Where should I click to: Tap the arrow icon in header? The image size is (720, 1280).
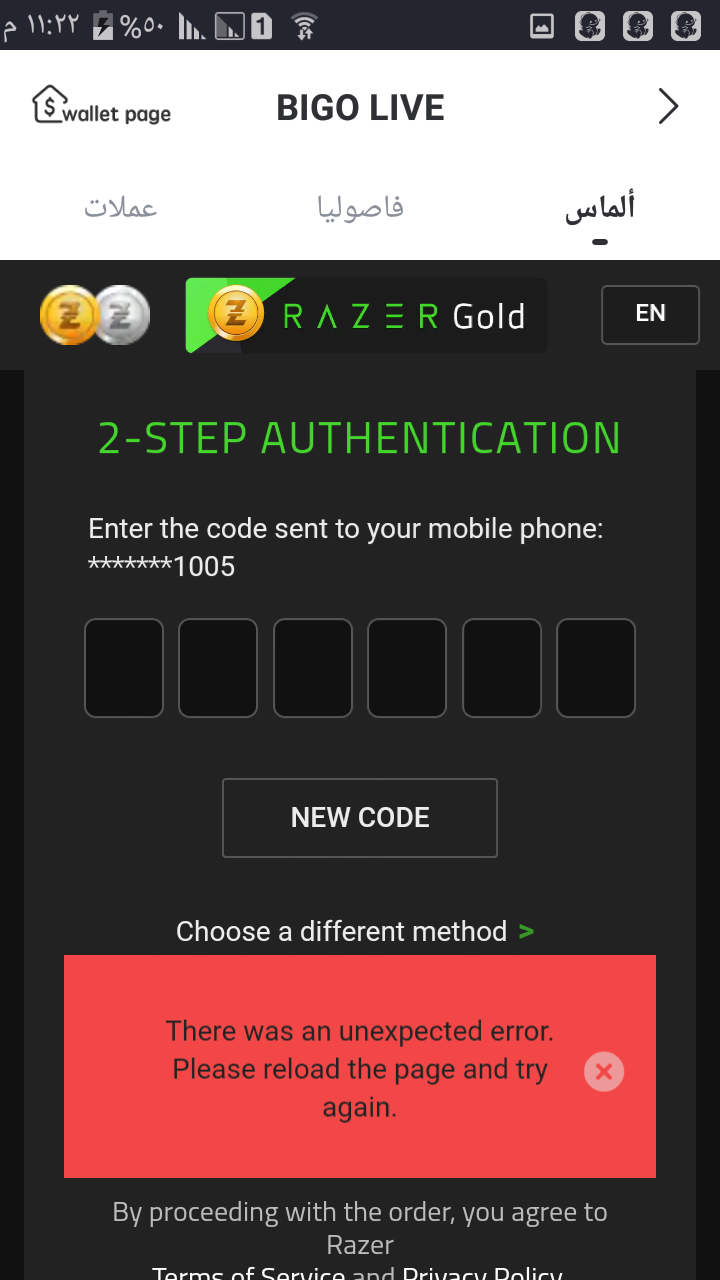[668, 106]
